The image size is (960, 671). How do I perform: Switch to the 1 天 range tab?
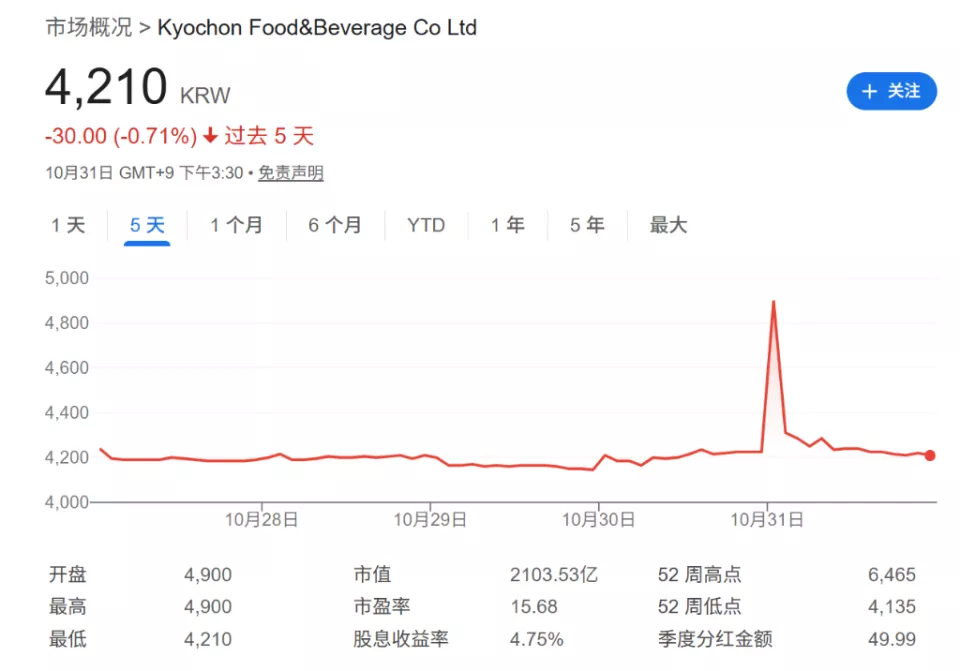click(x=69, y=225)
